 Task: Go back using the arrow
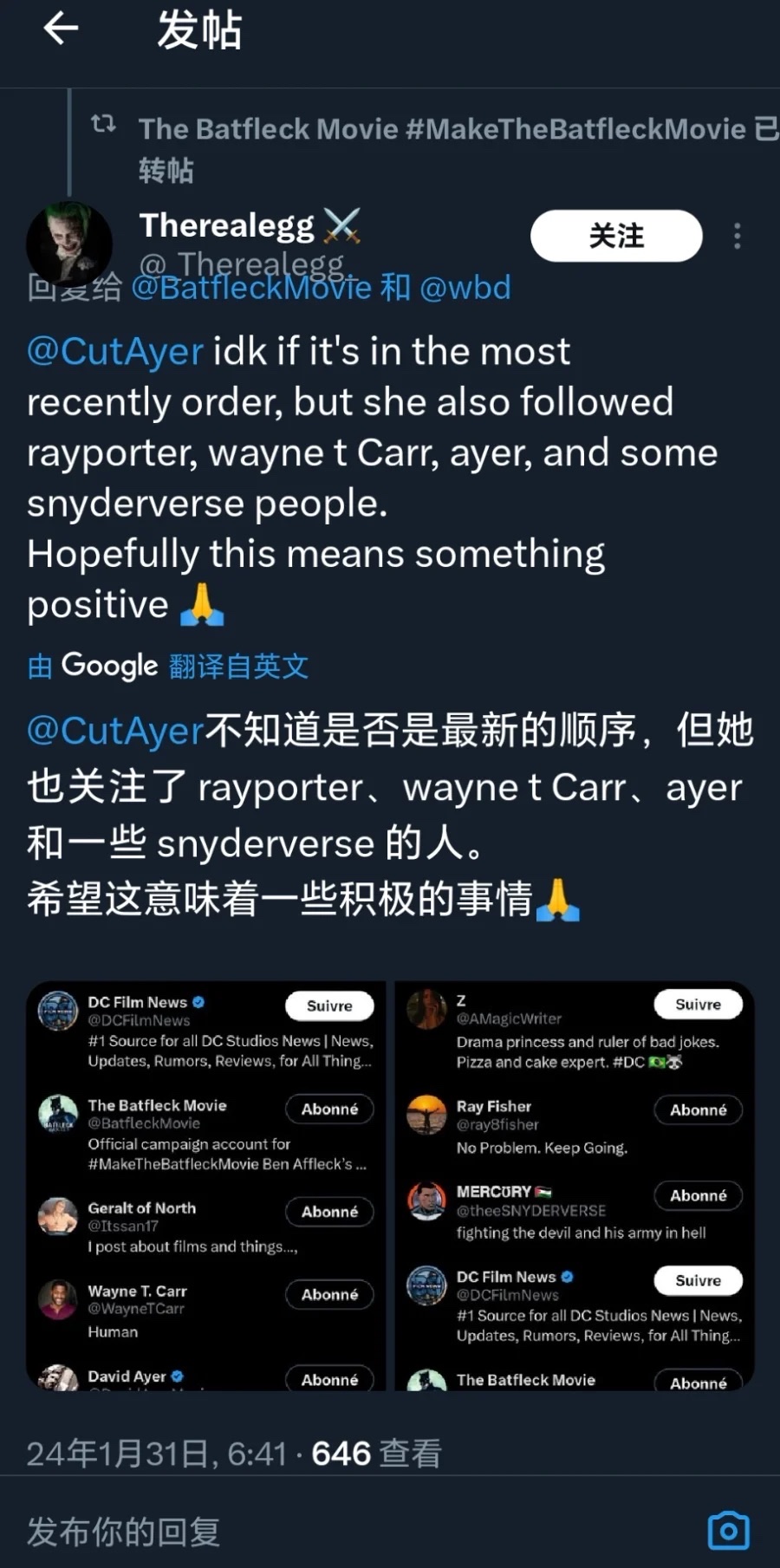(61, 29)
